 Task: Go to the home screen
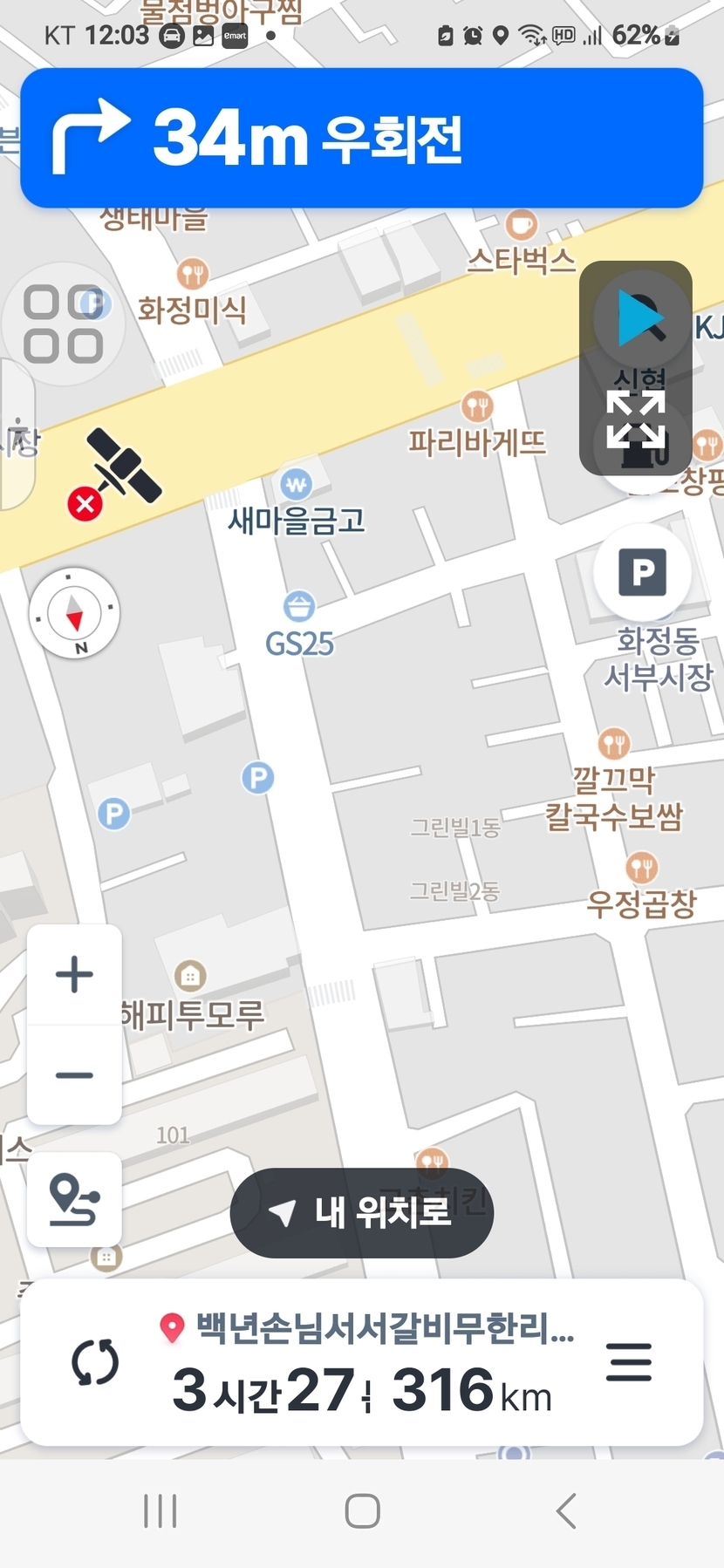(x=362, y=1511)
